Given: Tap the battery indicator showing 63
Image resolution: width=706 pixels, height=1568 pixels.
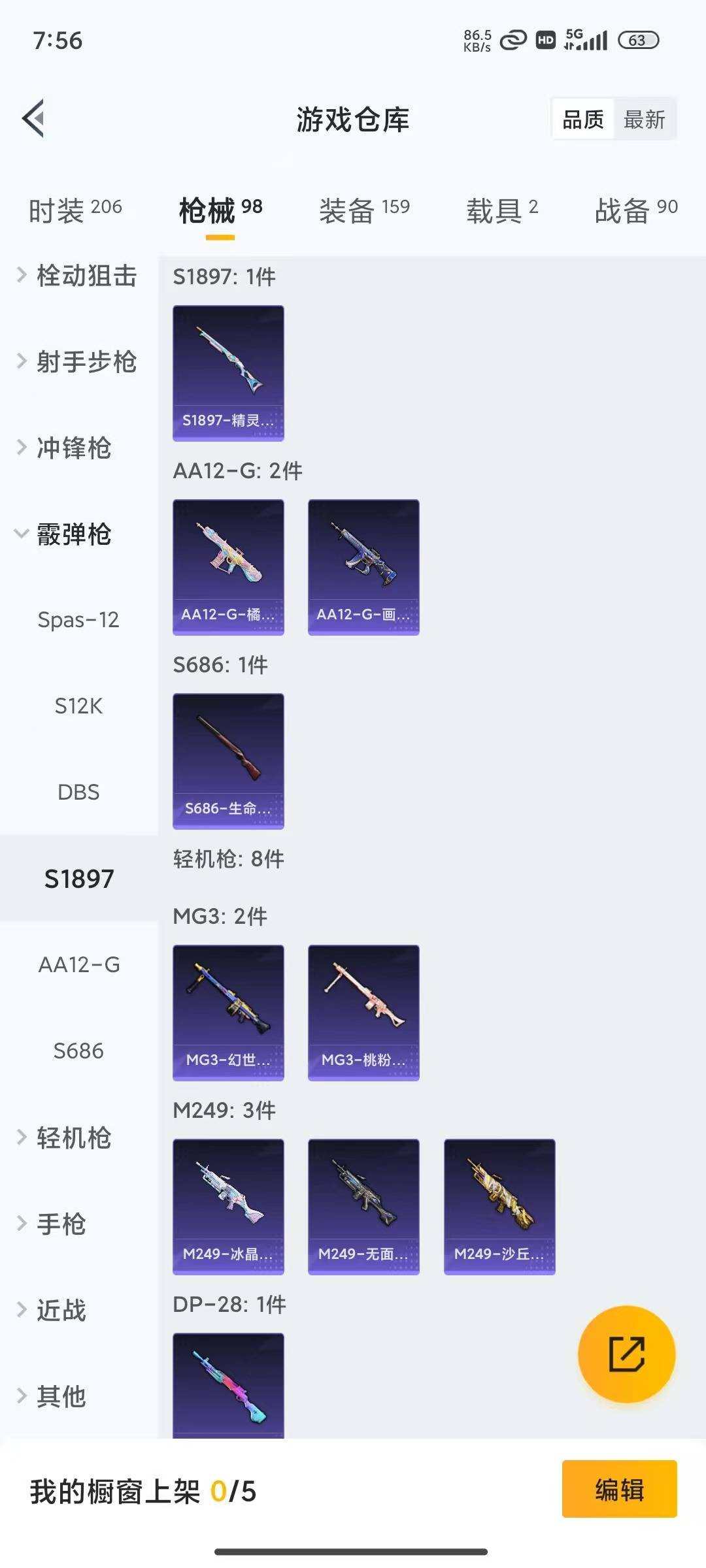Looking at the screenshot, I should [x=637, y=41].
